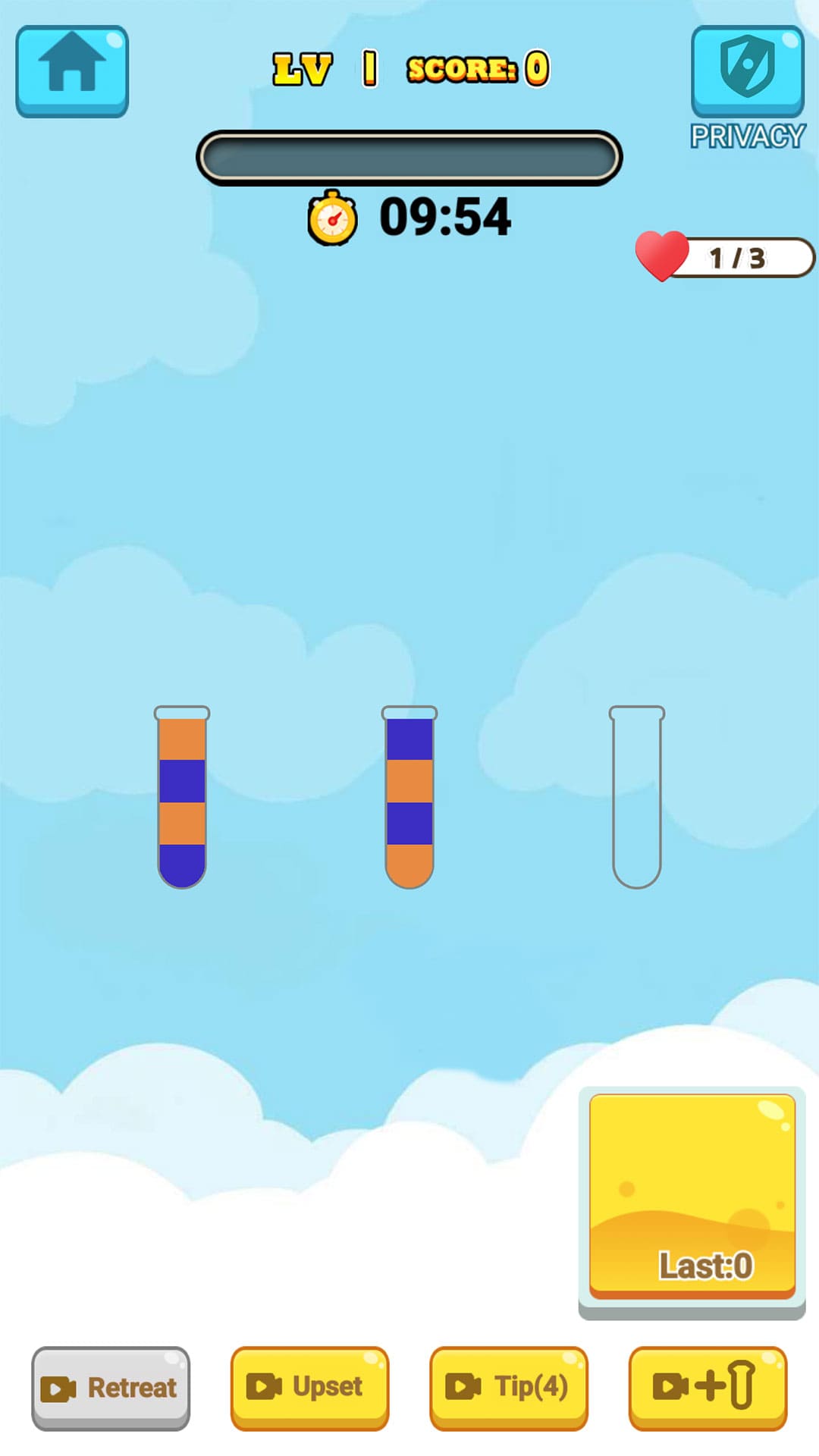This screenshot has width=819, height=1456.
Task: Click the 1/3 lives counter
Action: click(736, 258)
